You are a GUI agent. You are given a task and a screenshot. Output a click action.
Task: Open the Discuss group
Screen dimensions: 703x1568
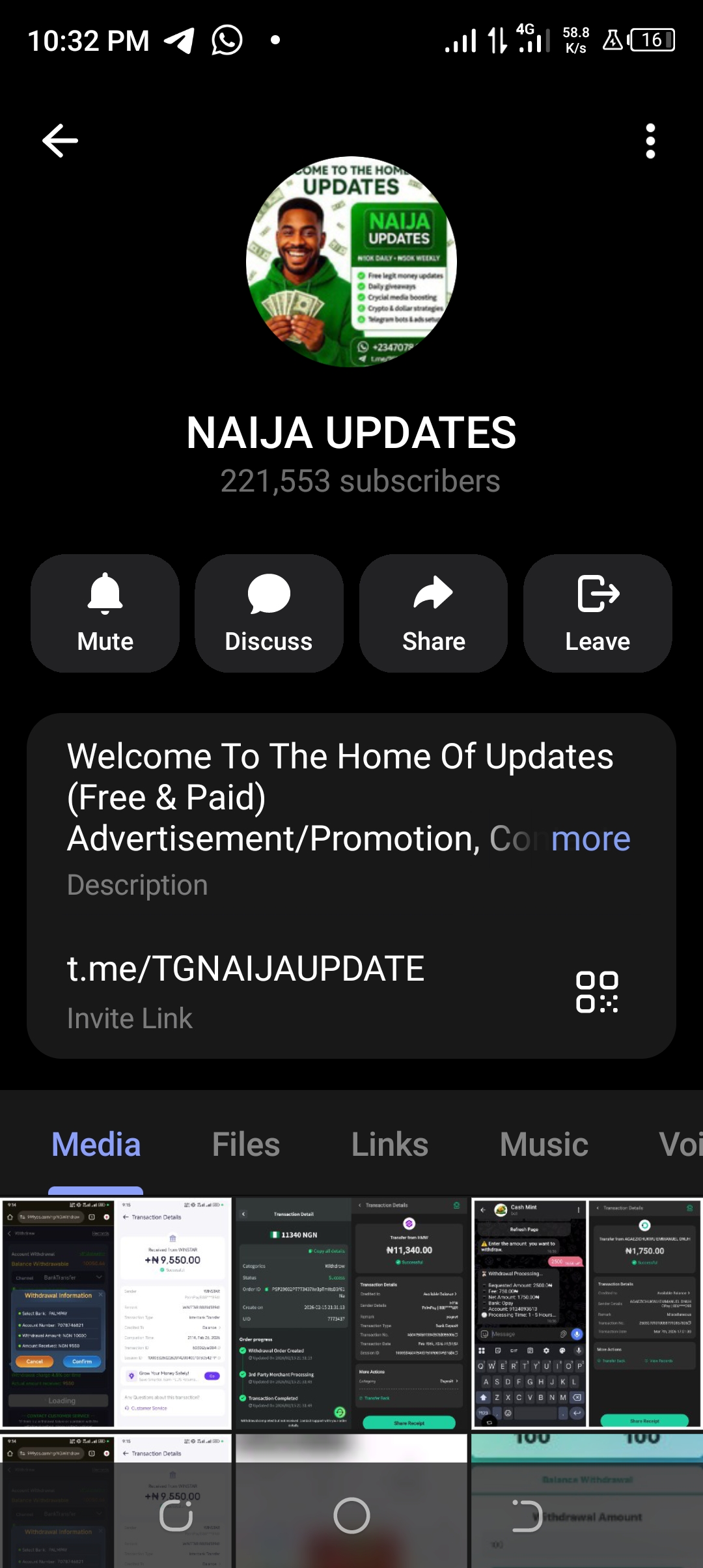pos(269,613)
